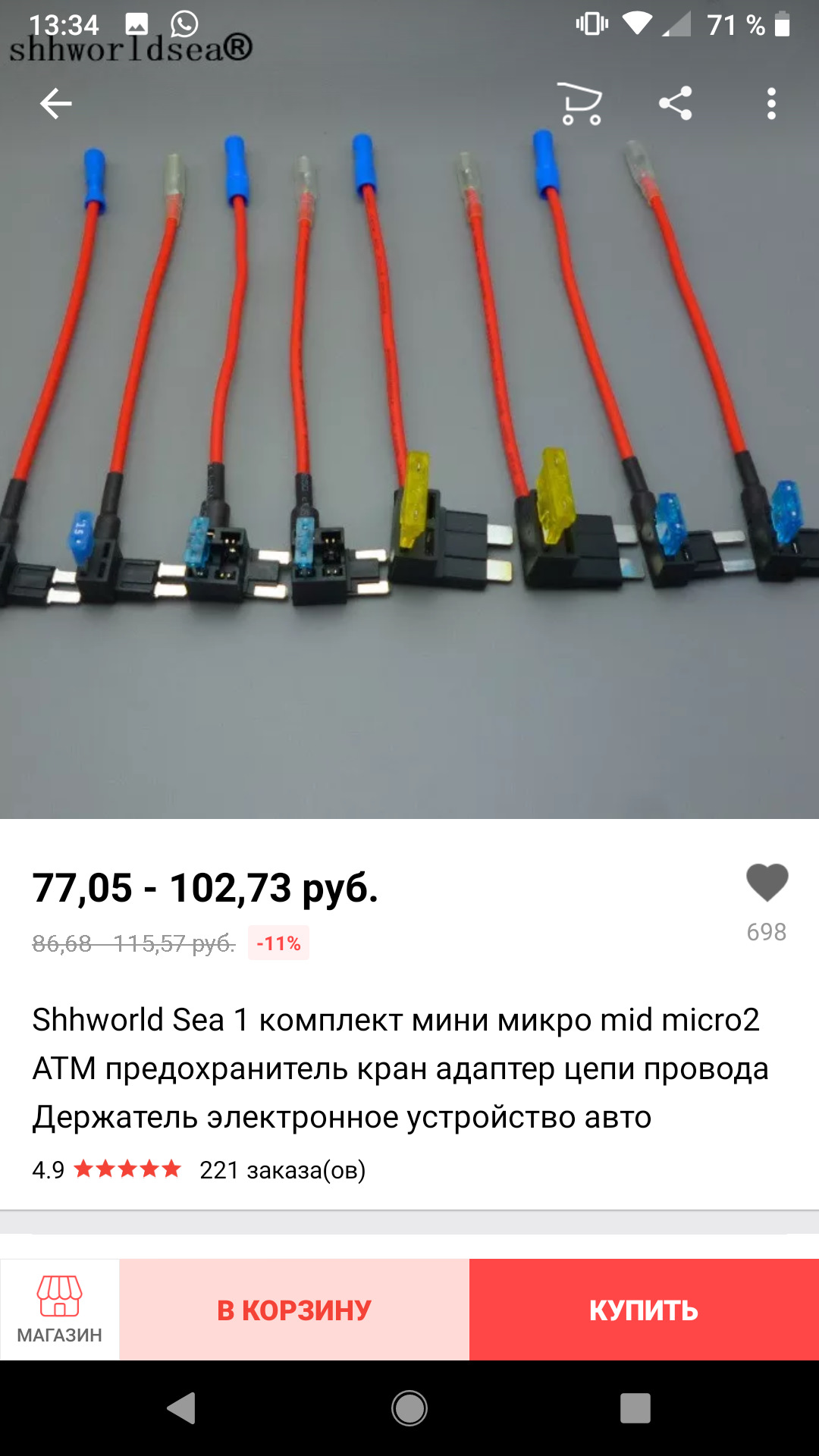Share this product

(675, 103)
